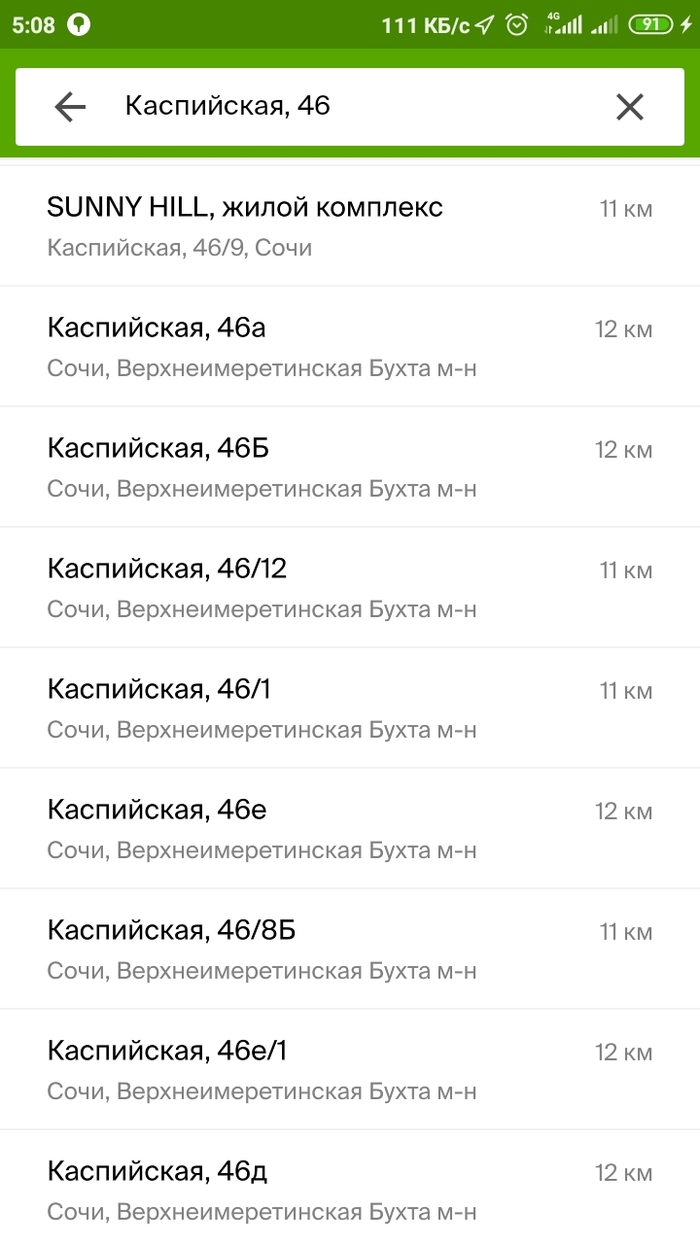The height and width of the screenshot is (1244, 700).
Task: Clear the search text with the X
Action: point(629,107)
